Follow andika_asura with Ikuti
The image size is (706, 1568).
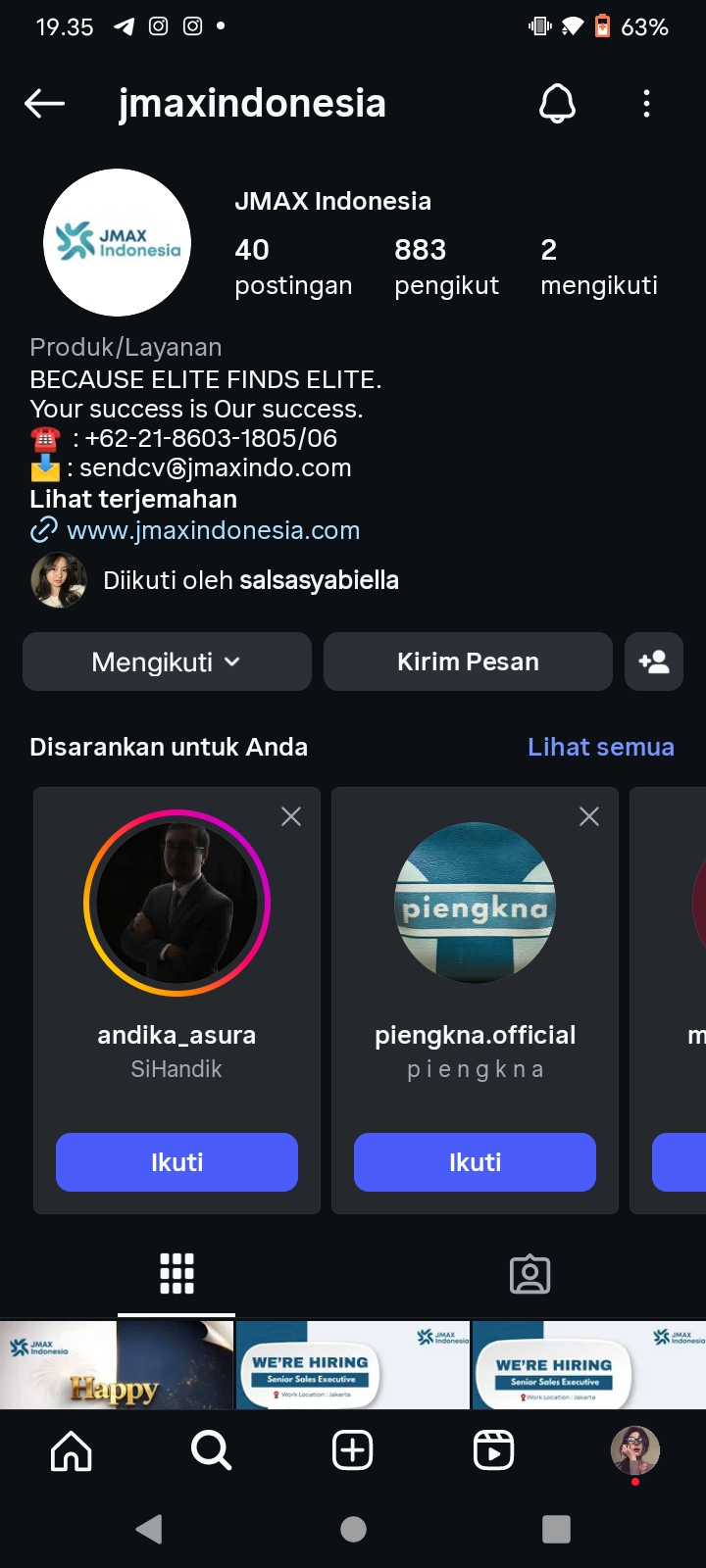[x=176, y=1162]
